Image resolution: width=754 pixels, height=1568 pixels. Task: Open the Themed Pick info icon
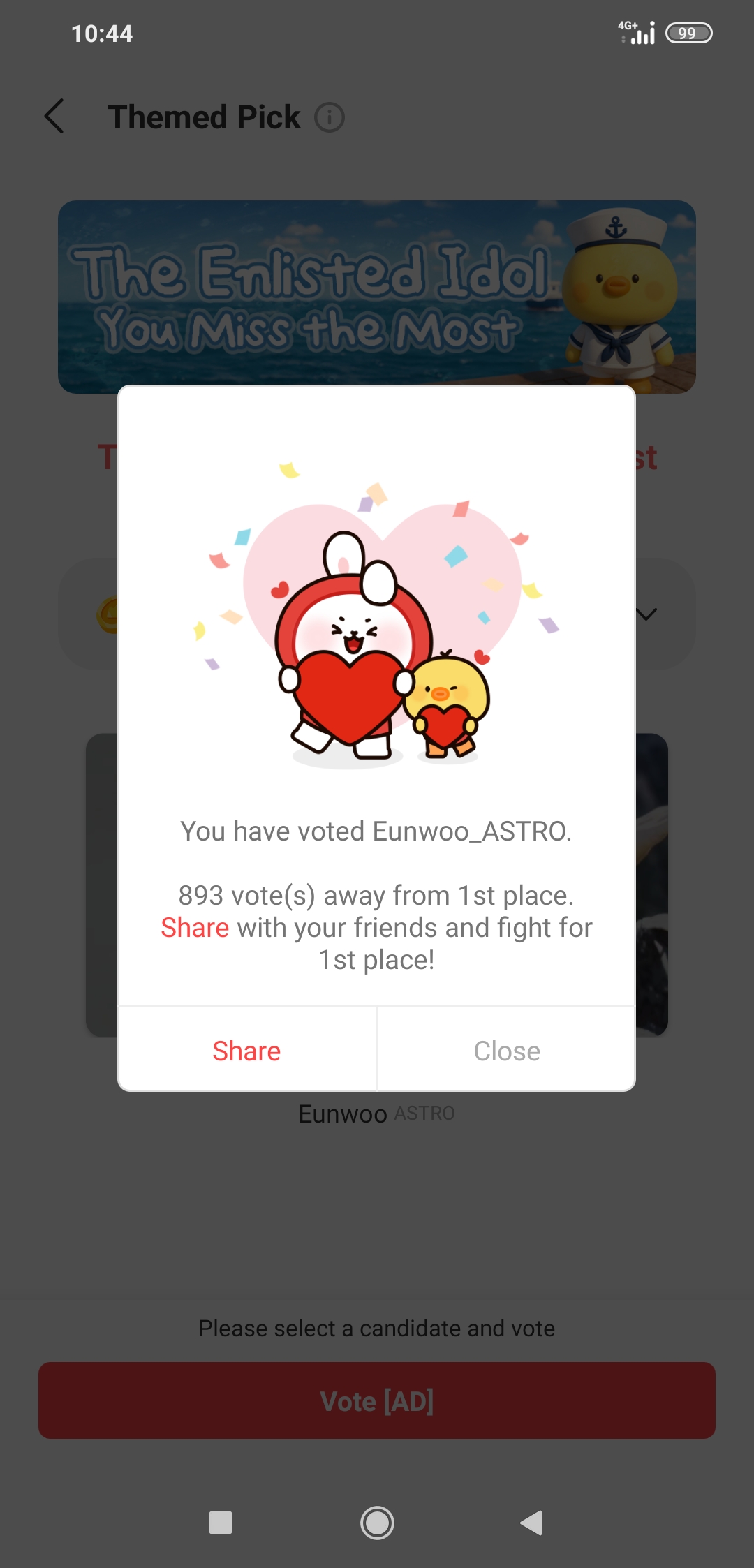pyautogui.click(x=330, y=117)
